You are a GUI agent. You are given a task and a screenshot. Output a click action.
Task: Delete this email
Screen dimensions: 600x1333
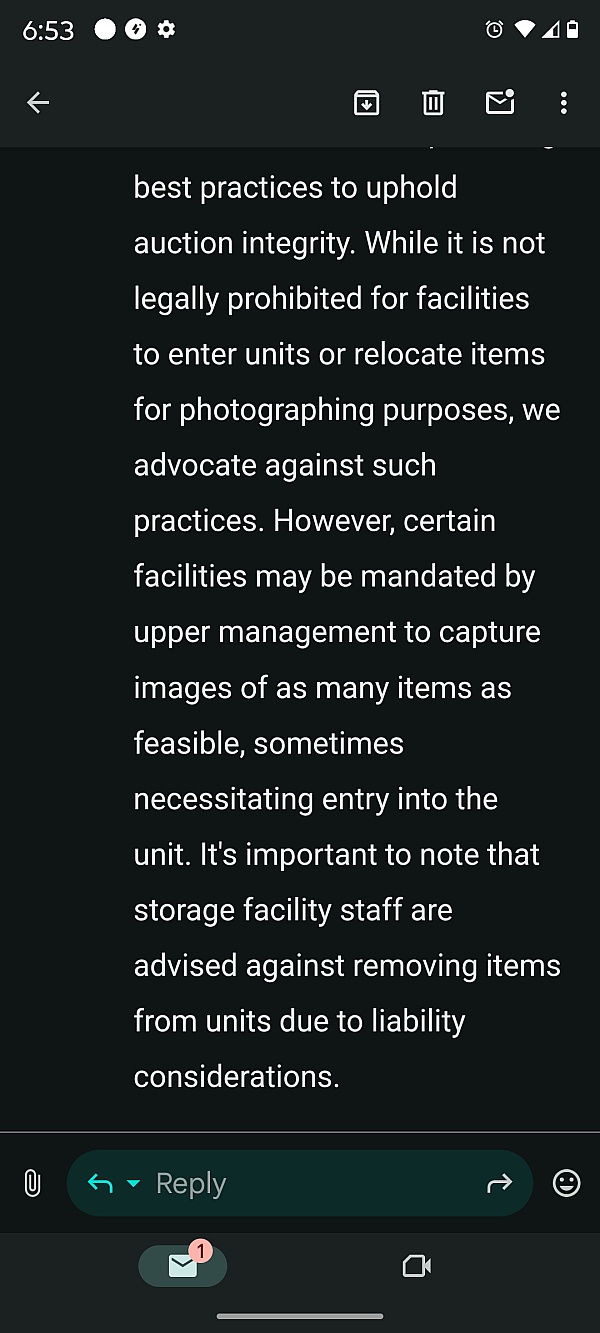point(433,102)
